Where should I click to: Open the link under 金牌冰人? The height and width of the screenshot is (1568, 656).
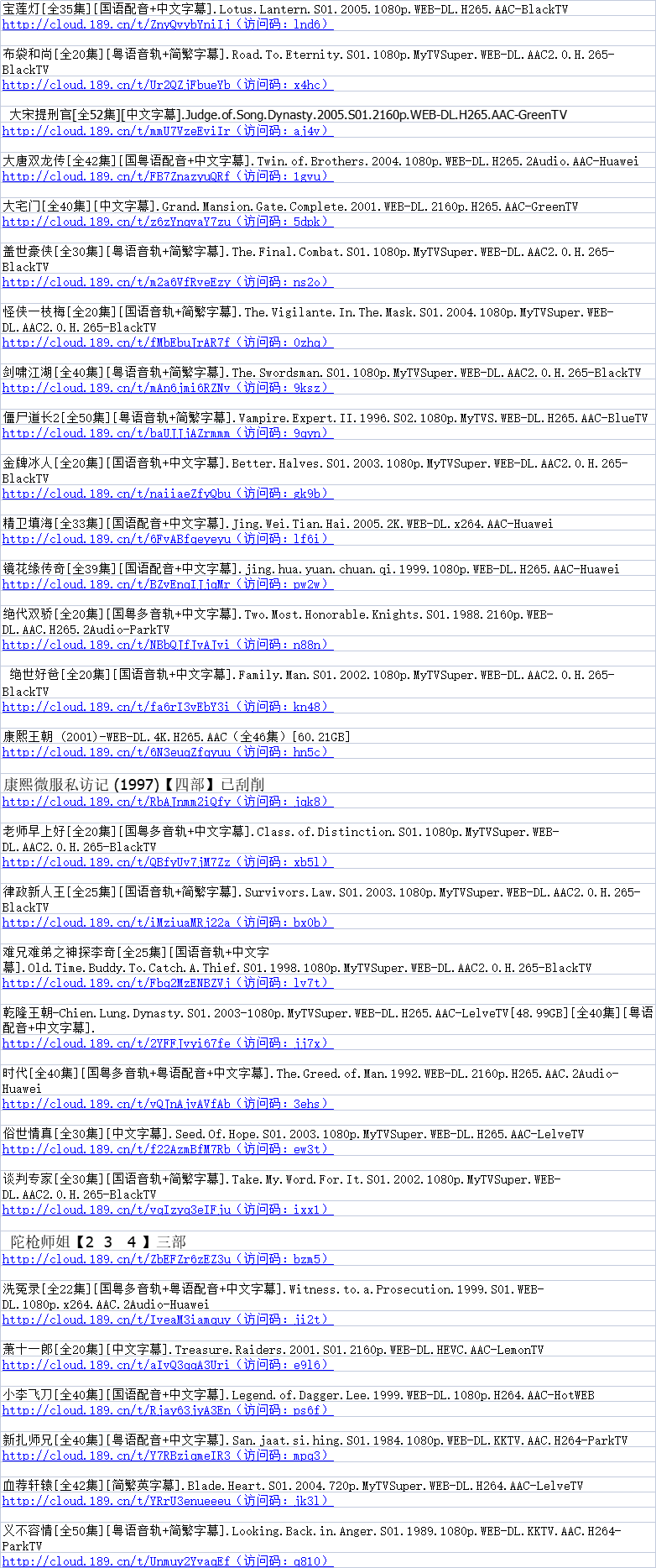point(166,494)
